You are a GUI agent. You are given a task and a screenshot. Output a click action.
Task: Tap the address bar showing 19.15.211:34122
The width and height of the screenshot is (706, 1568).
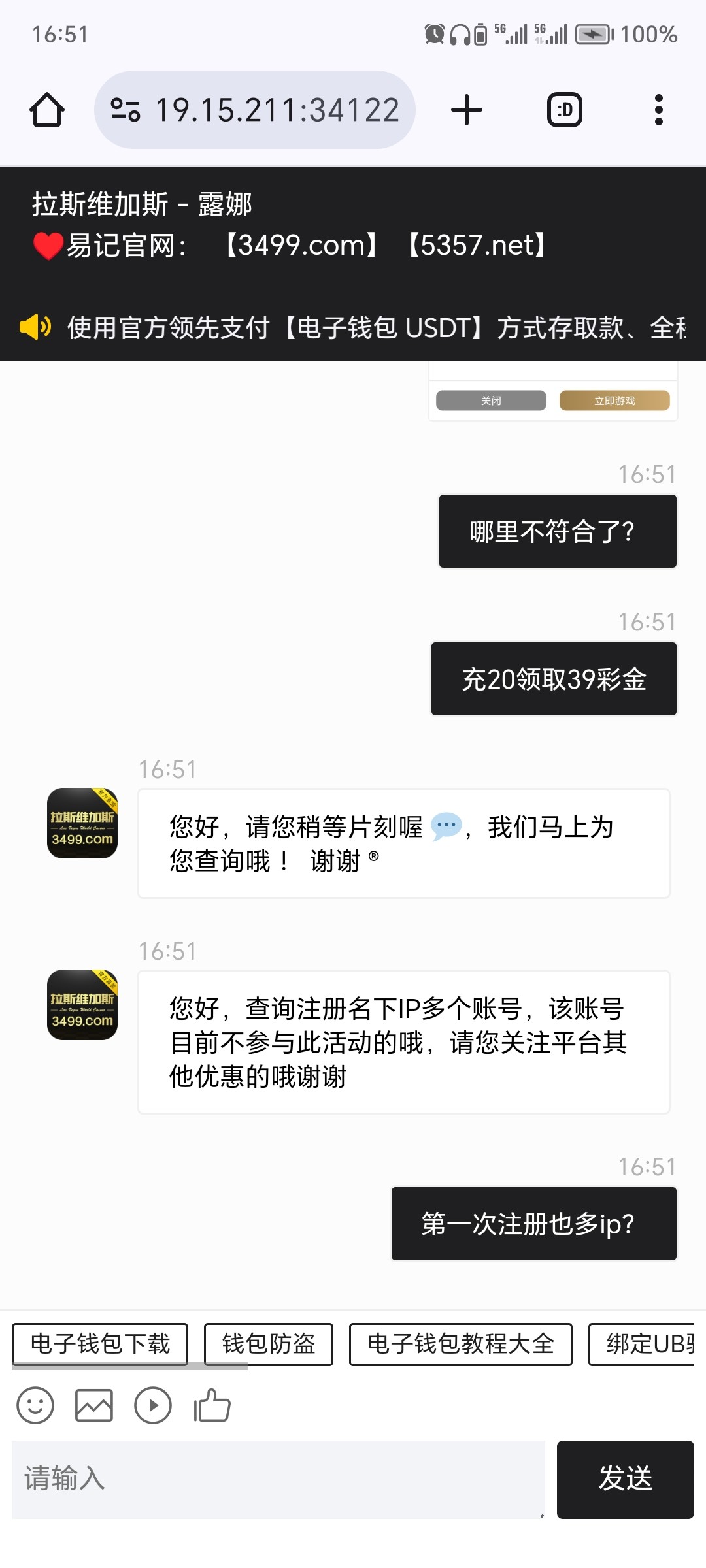click(x=275, y=109)
